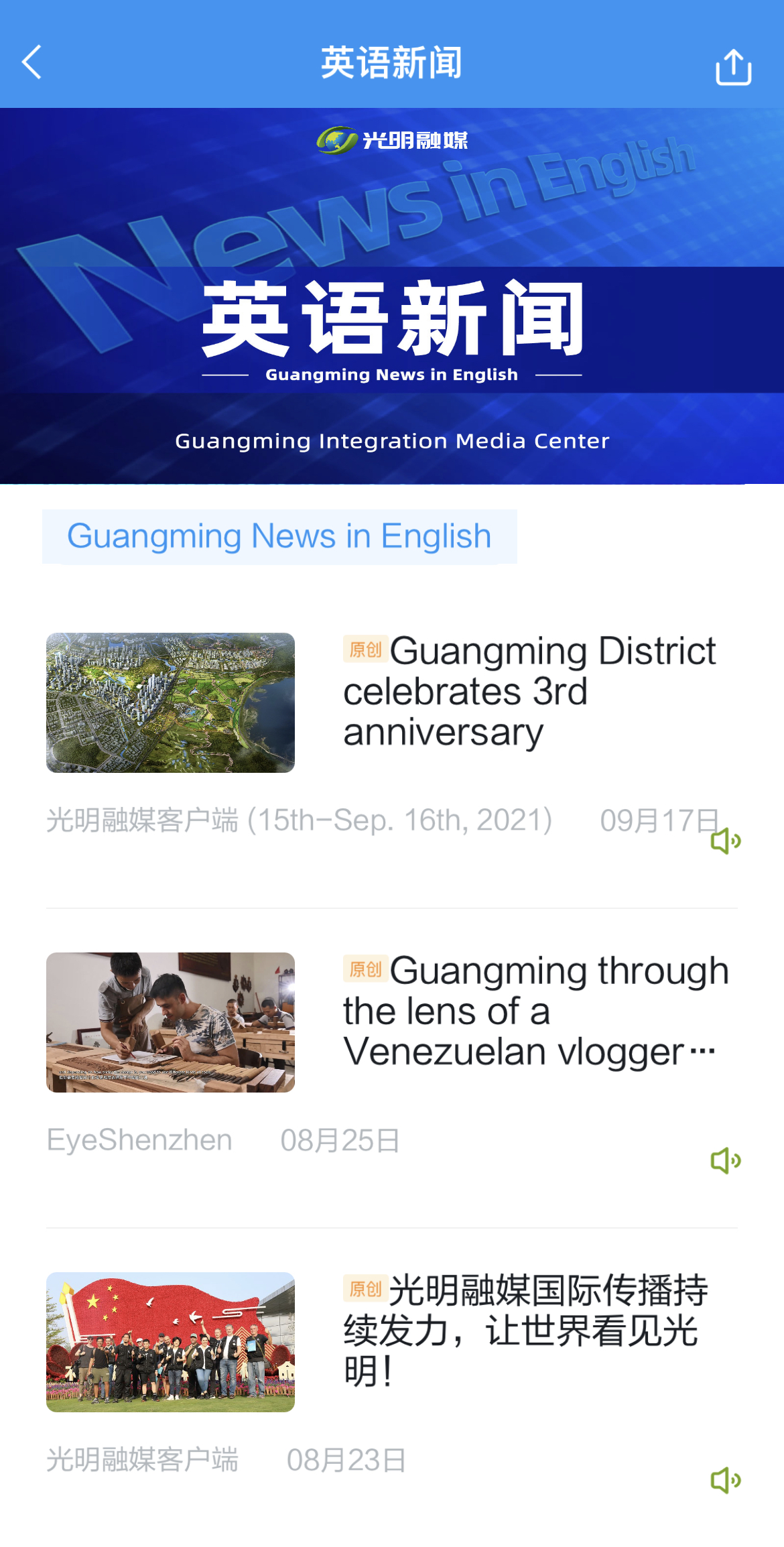Open the Guangming District 3rd anniversary article
The height and width of the screenshot is (1547, 784).
click(529, 691)
